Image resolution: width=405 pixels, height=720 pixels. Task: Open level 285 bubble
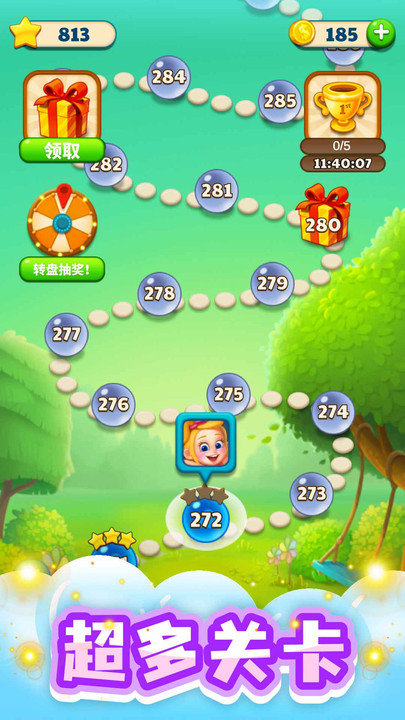click(x=280, y=101)
